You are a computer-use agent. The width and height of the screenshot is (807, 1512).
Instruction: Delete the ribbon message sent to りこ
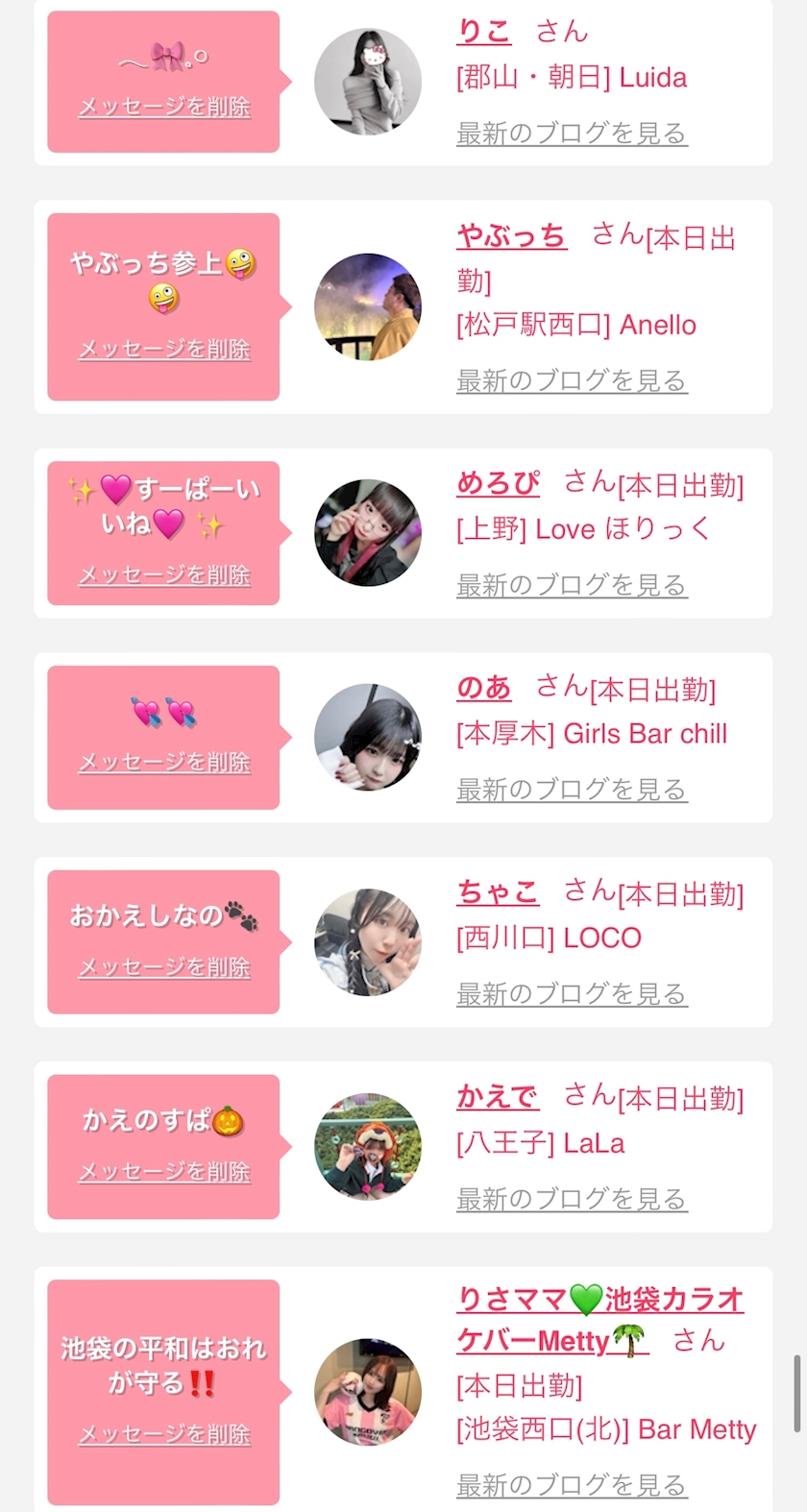pos(164,107)
